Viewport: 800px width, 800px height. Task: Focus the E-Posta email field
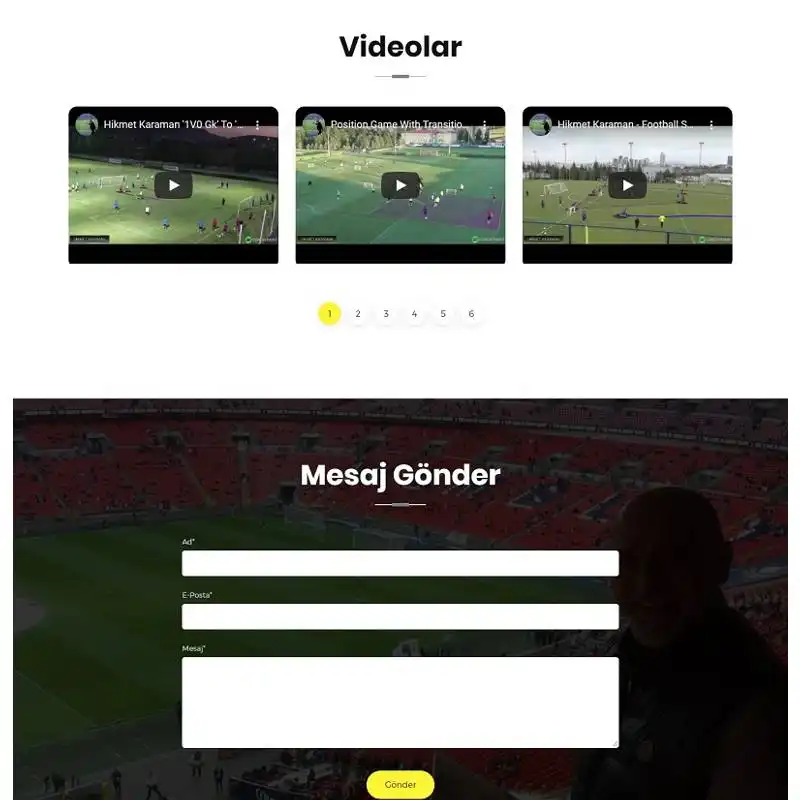click(400, 616)
